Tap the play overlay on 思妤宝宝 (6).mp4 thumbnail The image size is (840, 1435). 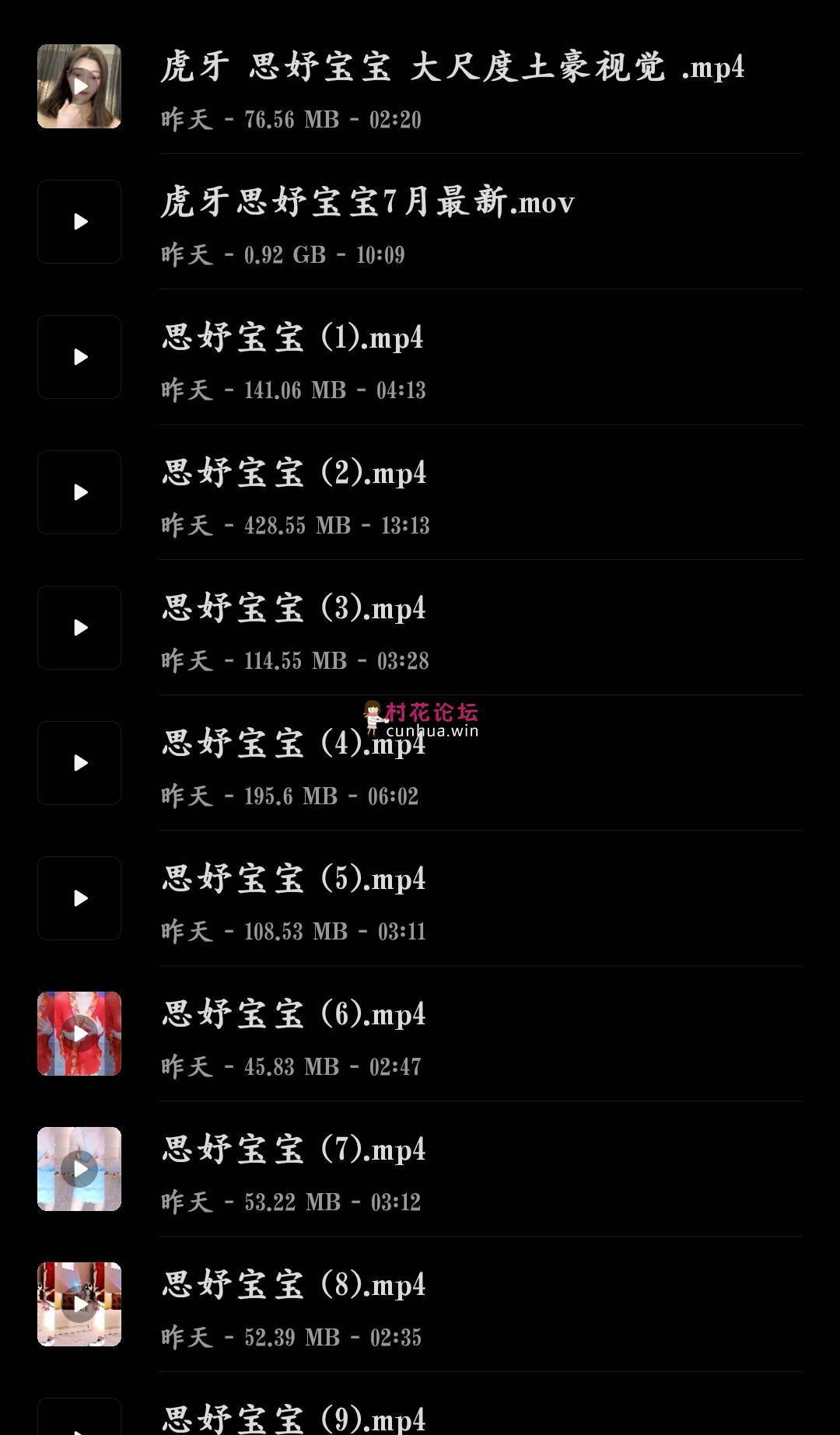[x=79, y=1034]
